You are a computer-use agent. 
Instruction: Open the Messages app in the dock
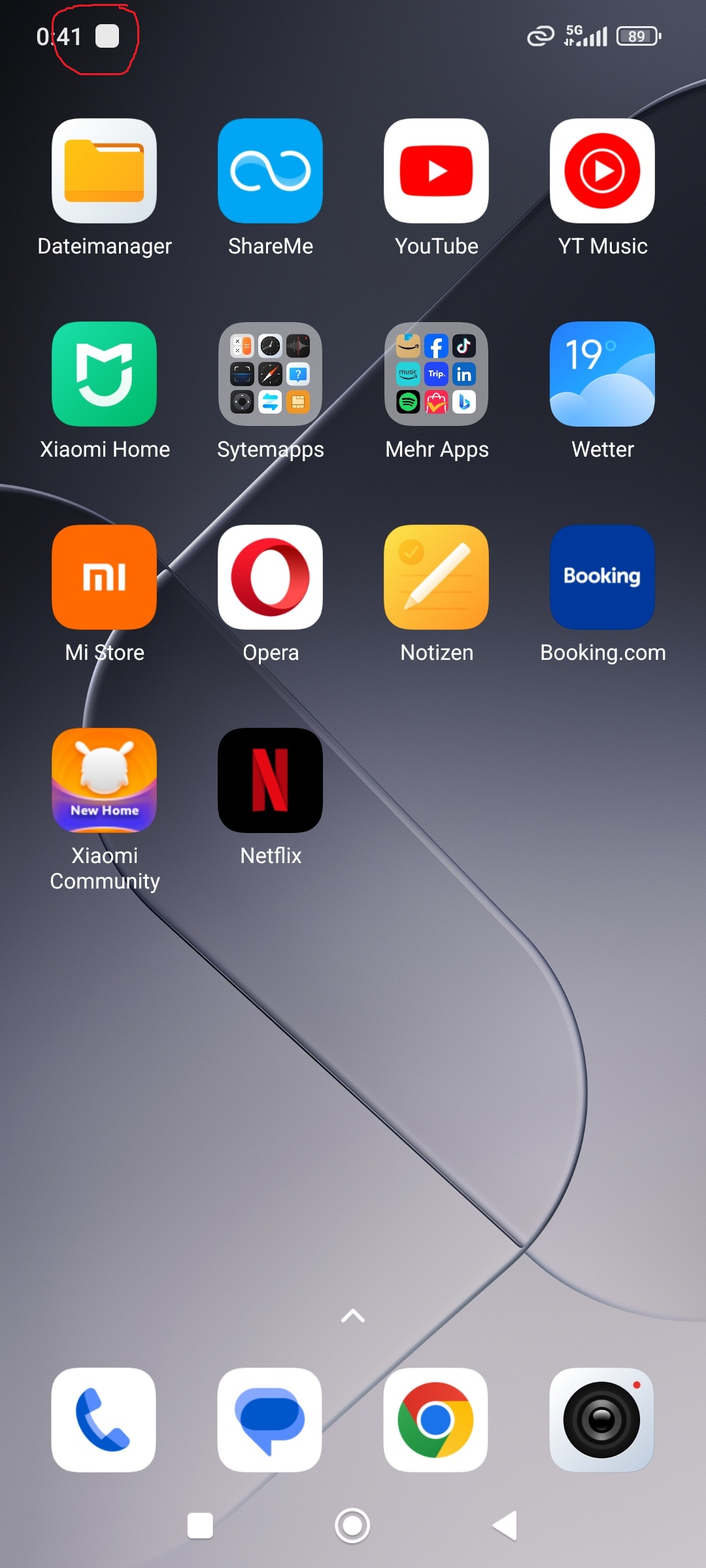tap(270, 1420)
